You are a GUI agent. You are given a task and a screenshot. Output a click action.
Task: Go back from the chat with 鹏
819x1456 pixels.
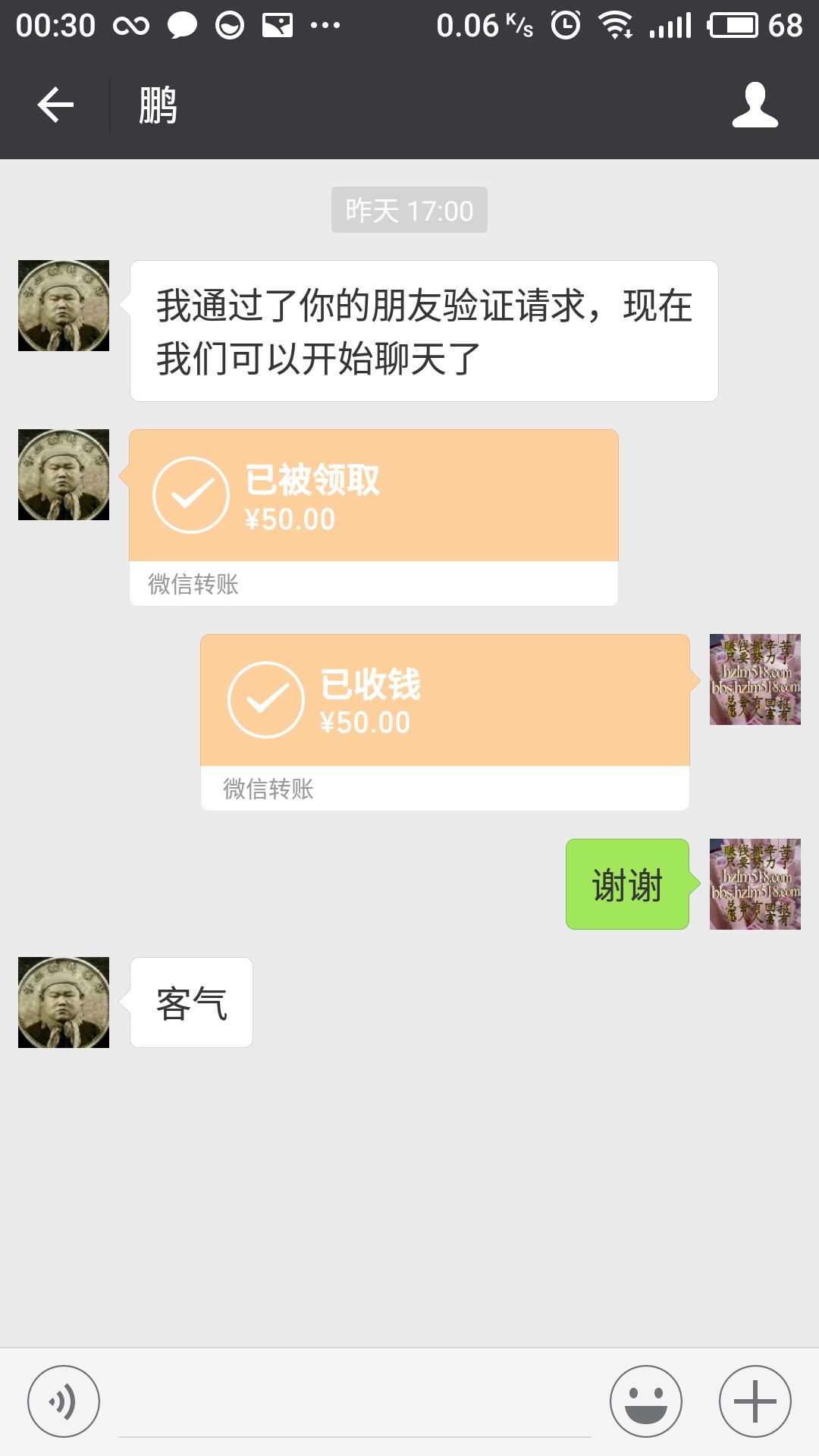[55, 105]
